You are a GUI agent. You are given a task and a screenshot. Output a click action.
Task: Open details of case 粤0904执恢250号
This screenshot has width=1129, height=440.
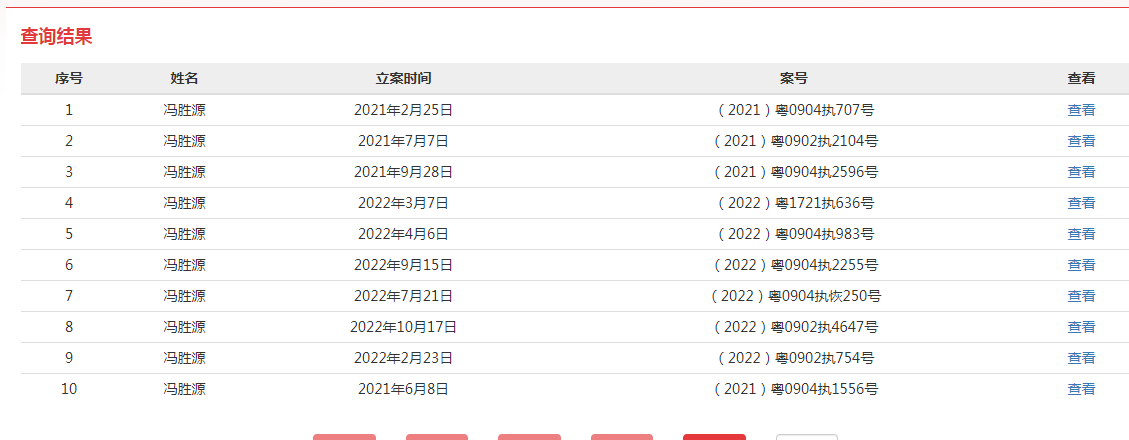(1080, 296)
